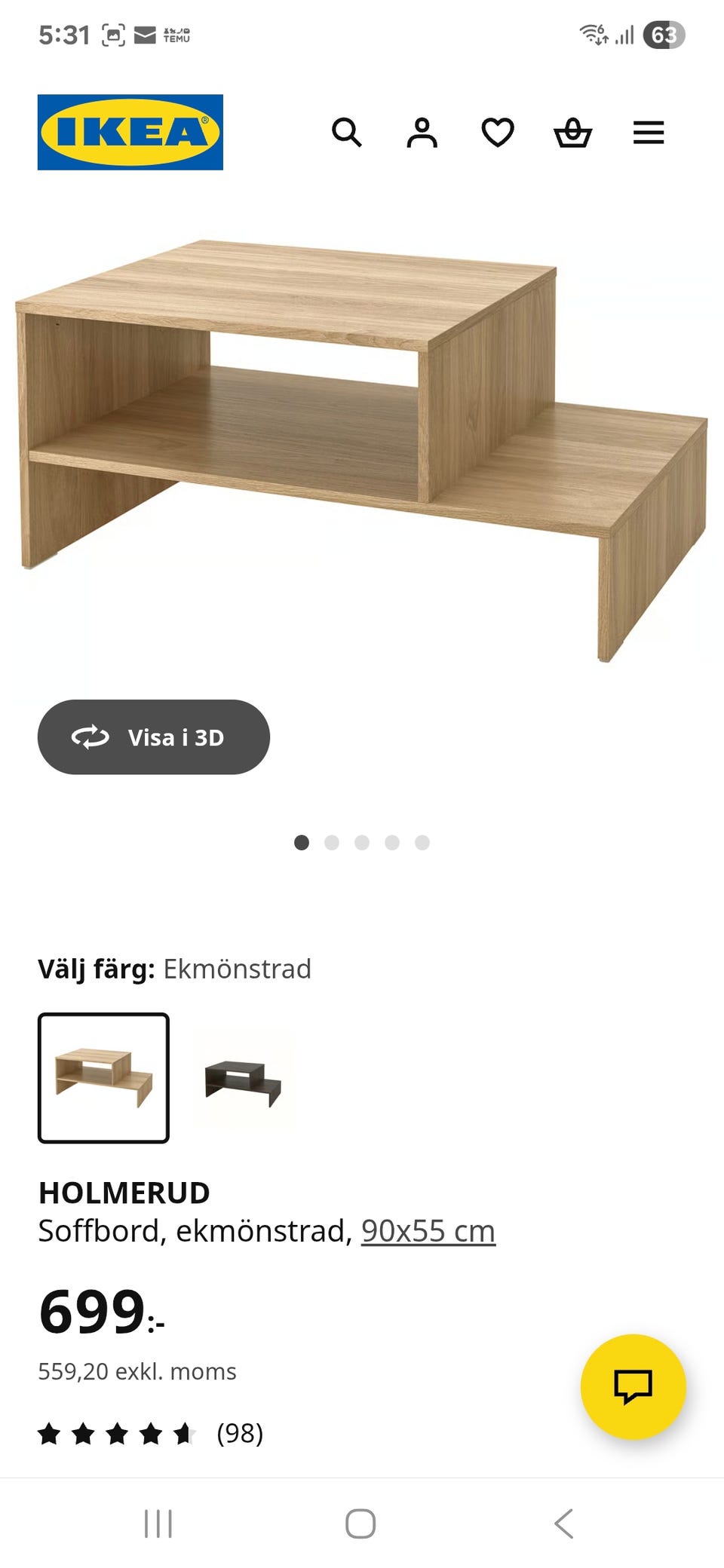
Task: Open the Temu notification in status bar
Action: point(175,33)
